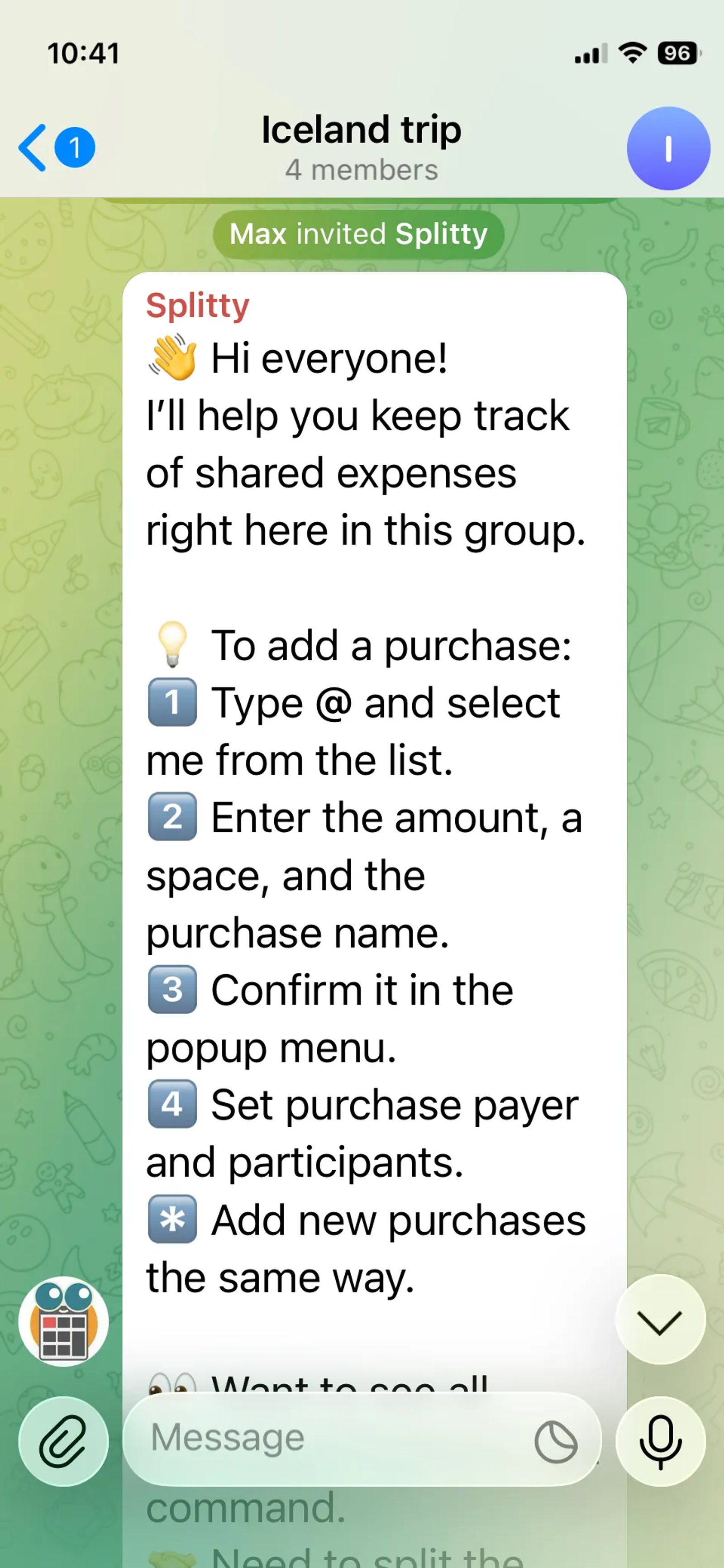Open the sticker panel icon
The image size is (724, 1568).
click(555, 1441)
